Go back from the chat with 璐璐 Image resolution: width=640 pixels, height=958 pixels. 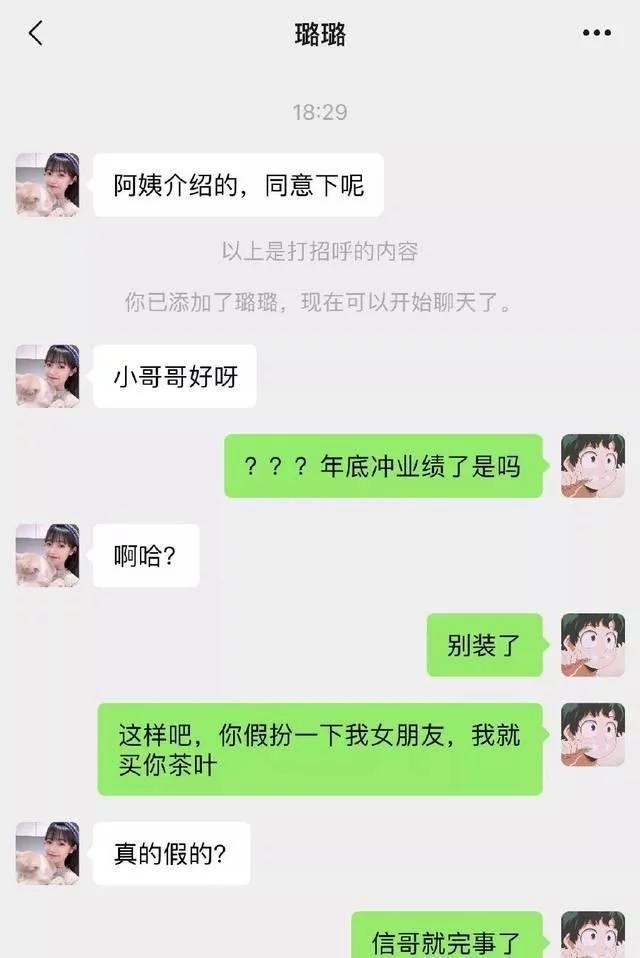pyautogui.click(x=36, y=33)
